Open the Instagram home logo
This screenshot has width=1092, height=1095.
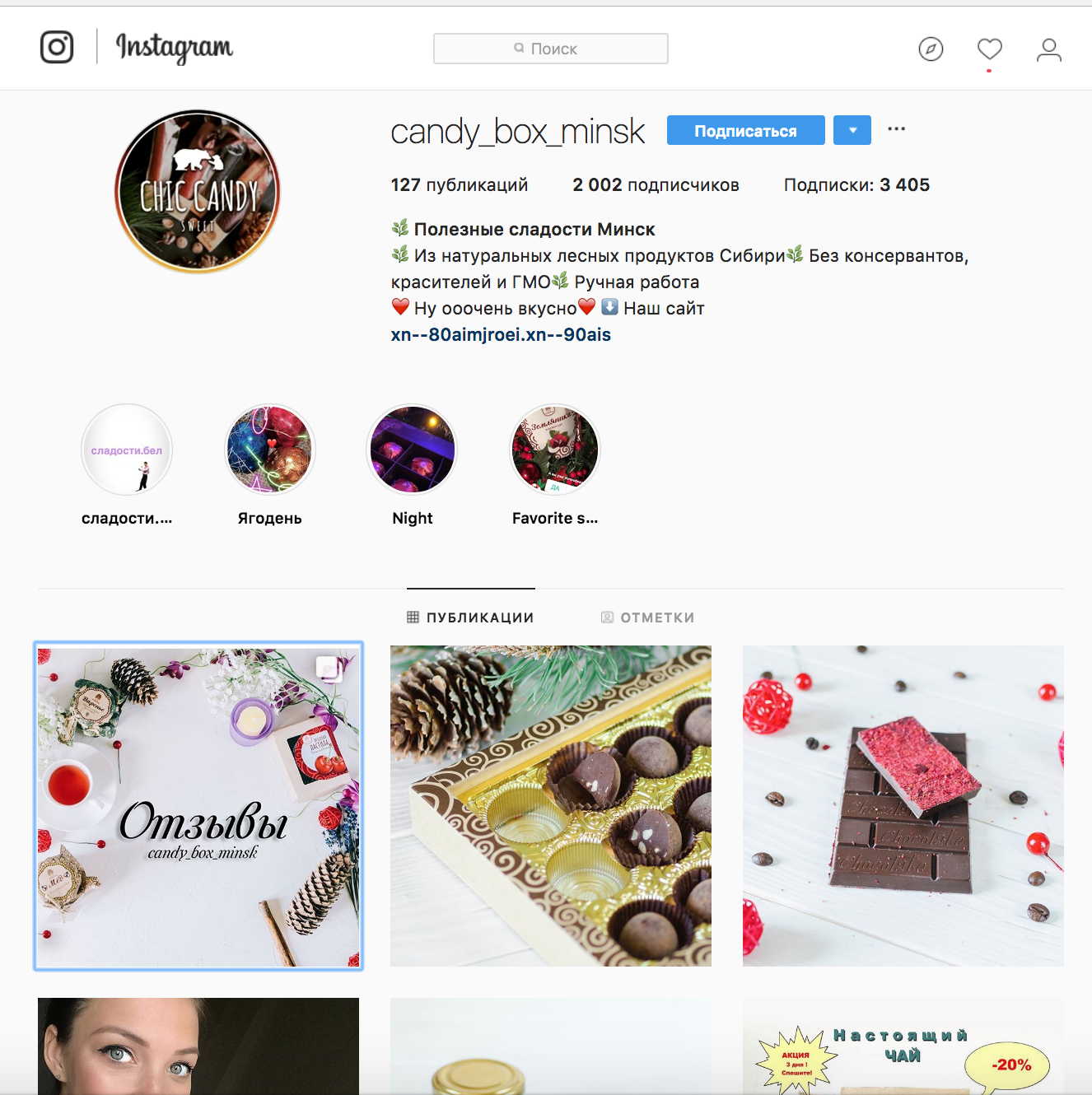coord(57,47)
